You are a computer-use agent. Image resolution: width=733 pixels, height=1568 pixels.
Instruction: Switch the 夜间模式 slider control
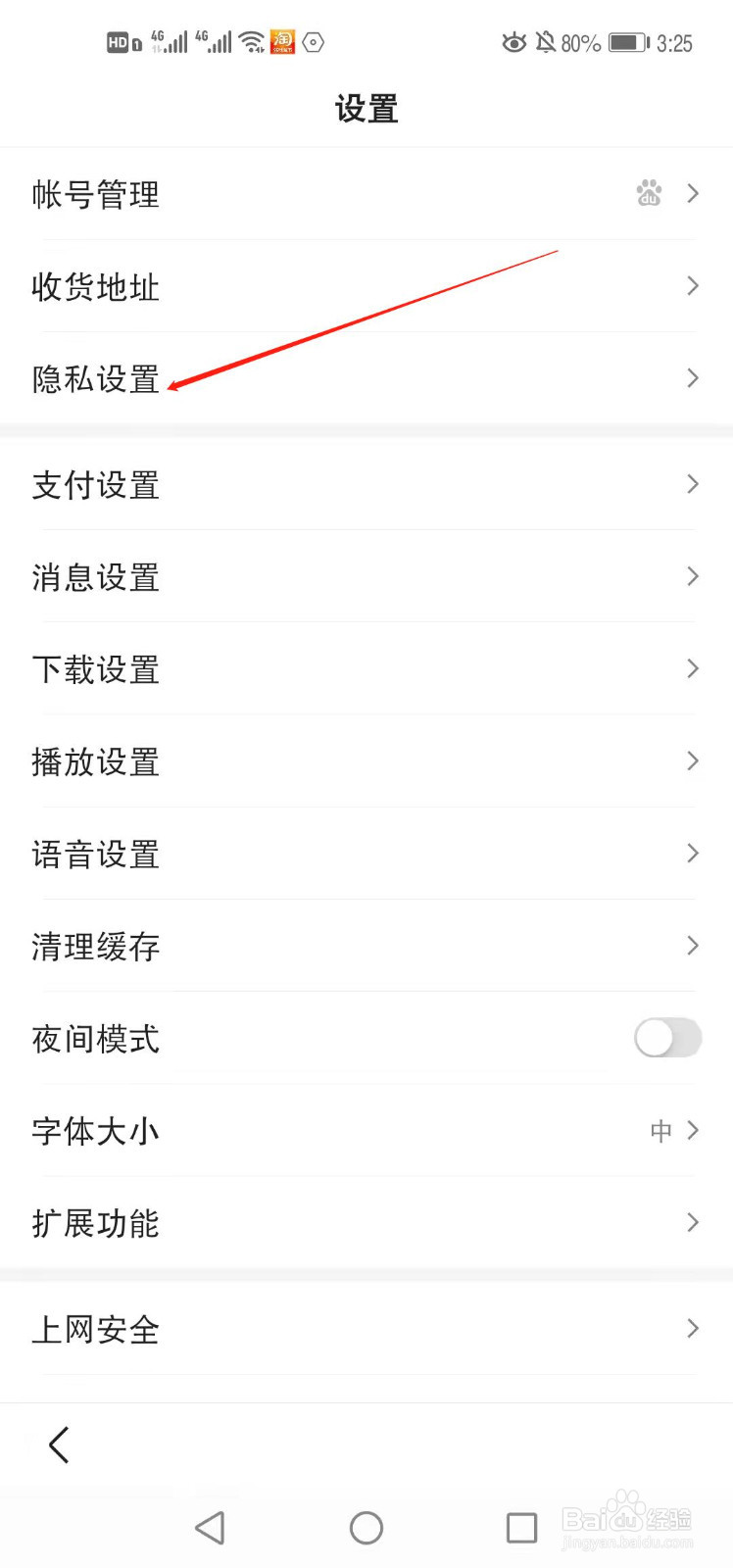point(667,1038)
